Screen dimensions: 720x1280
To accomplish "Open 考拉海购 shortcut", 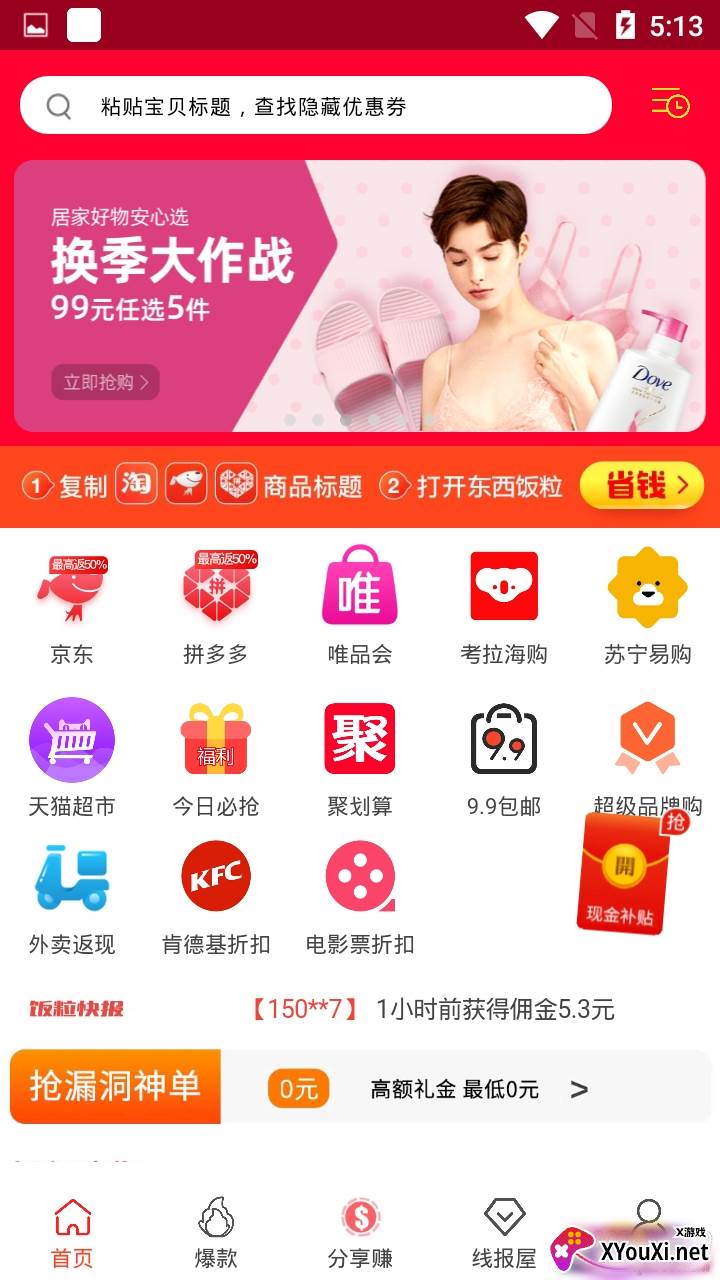I will click(x=504, y=605).
